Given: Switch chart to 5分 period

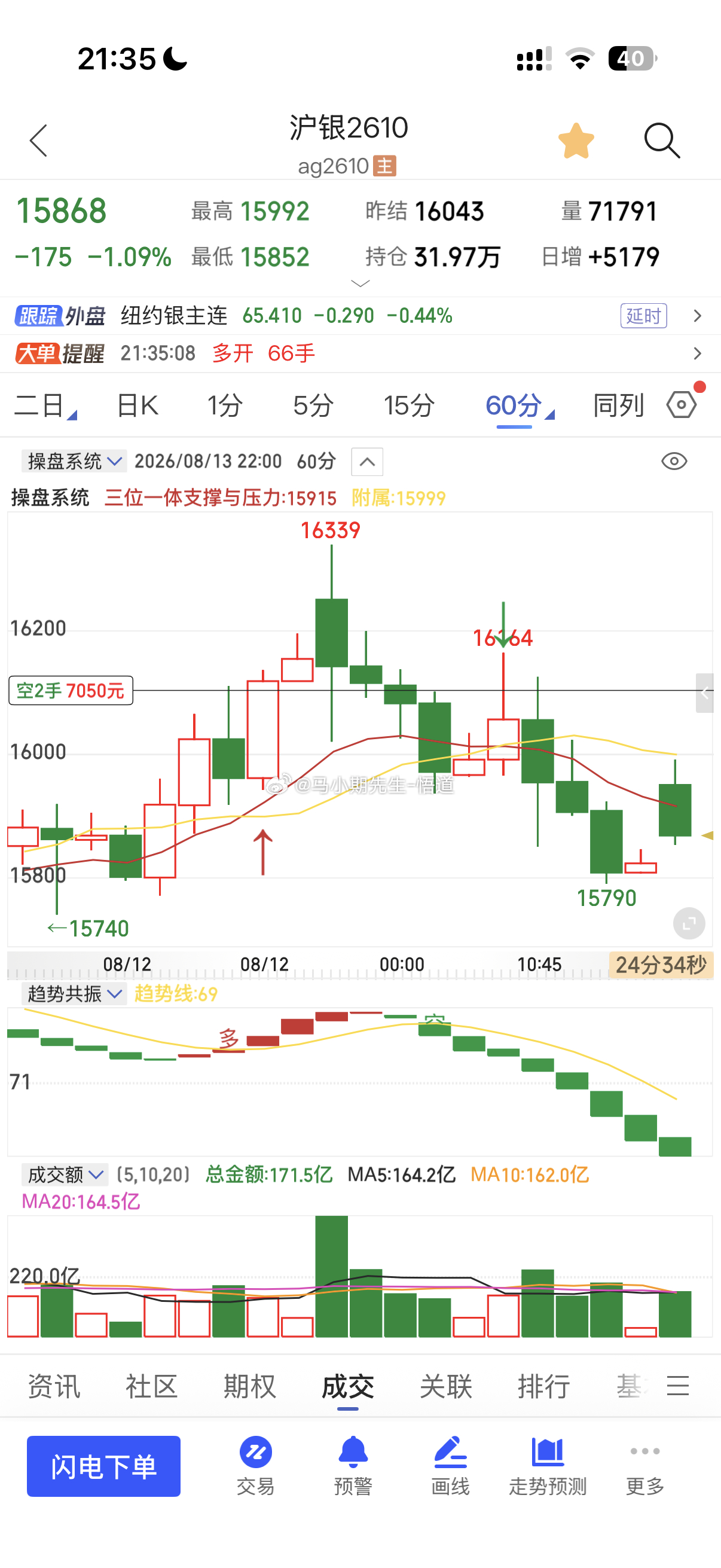Looking at the screenshot, I should point(313,405).
